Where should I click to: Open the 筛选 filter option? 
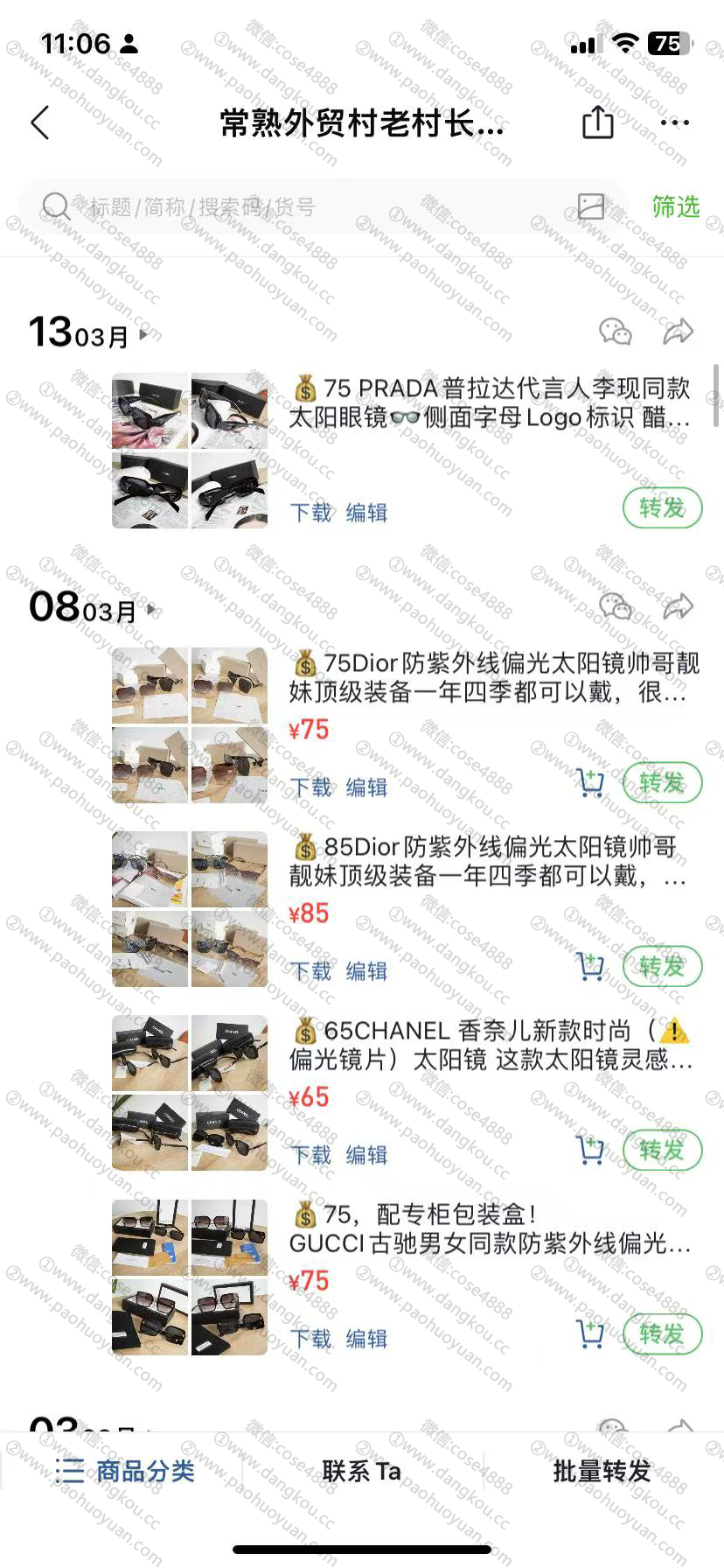click(675, 207)
